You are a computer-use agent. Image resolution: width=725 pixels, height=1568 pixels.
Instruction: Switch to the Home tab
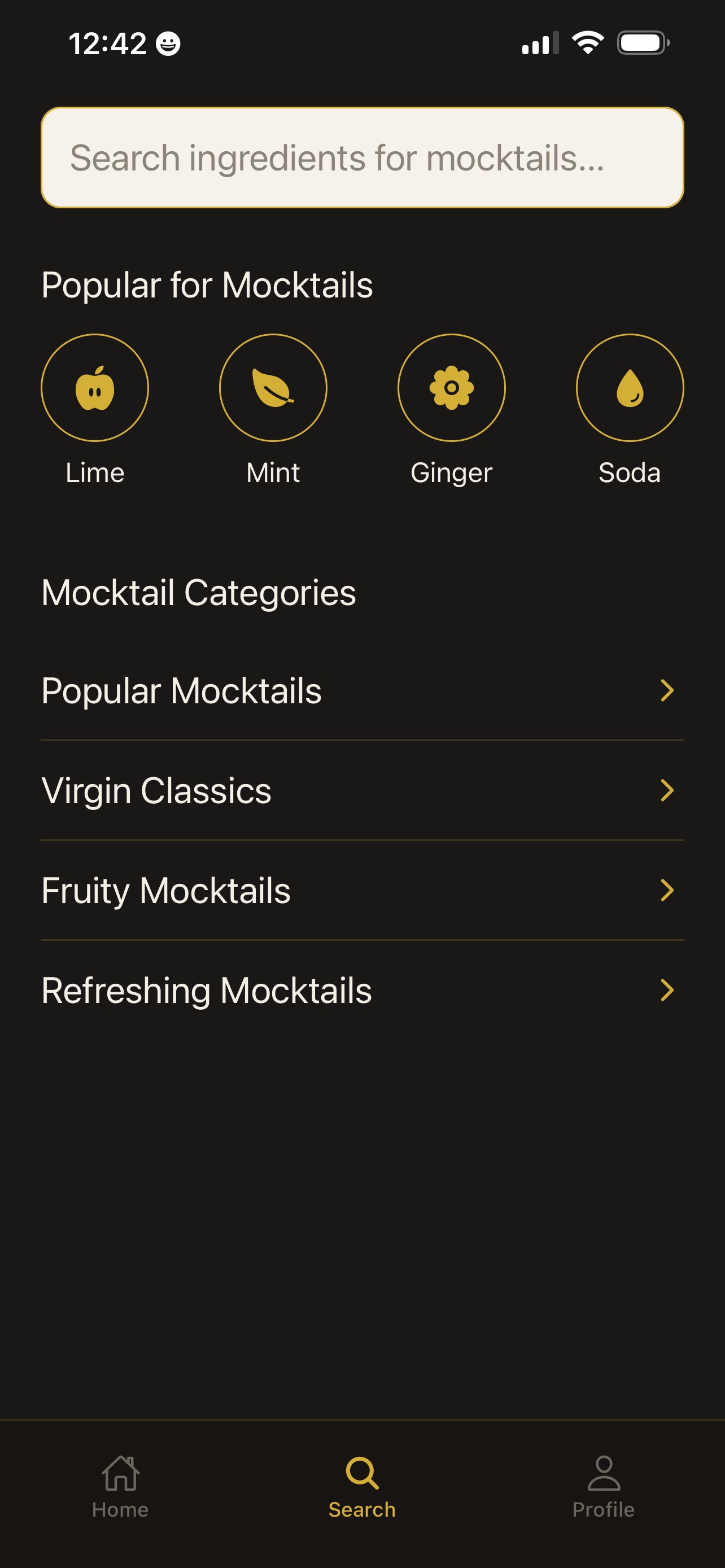click(x=120, y=1486)
